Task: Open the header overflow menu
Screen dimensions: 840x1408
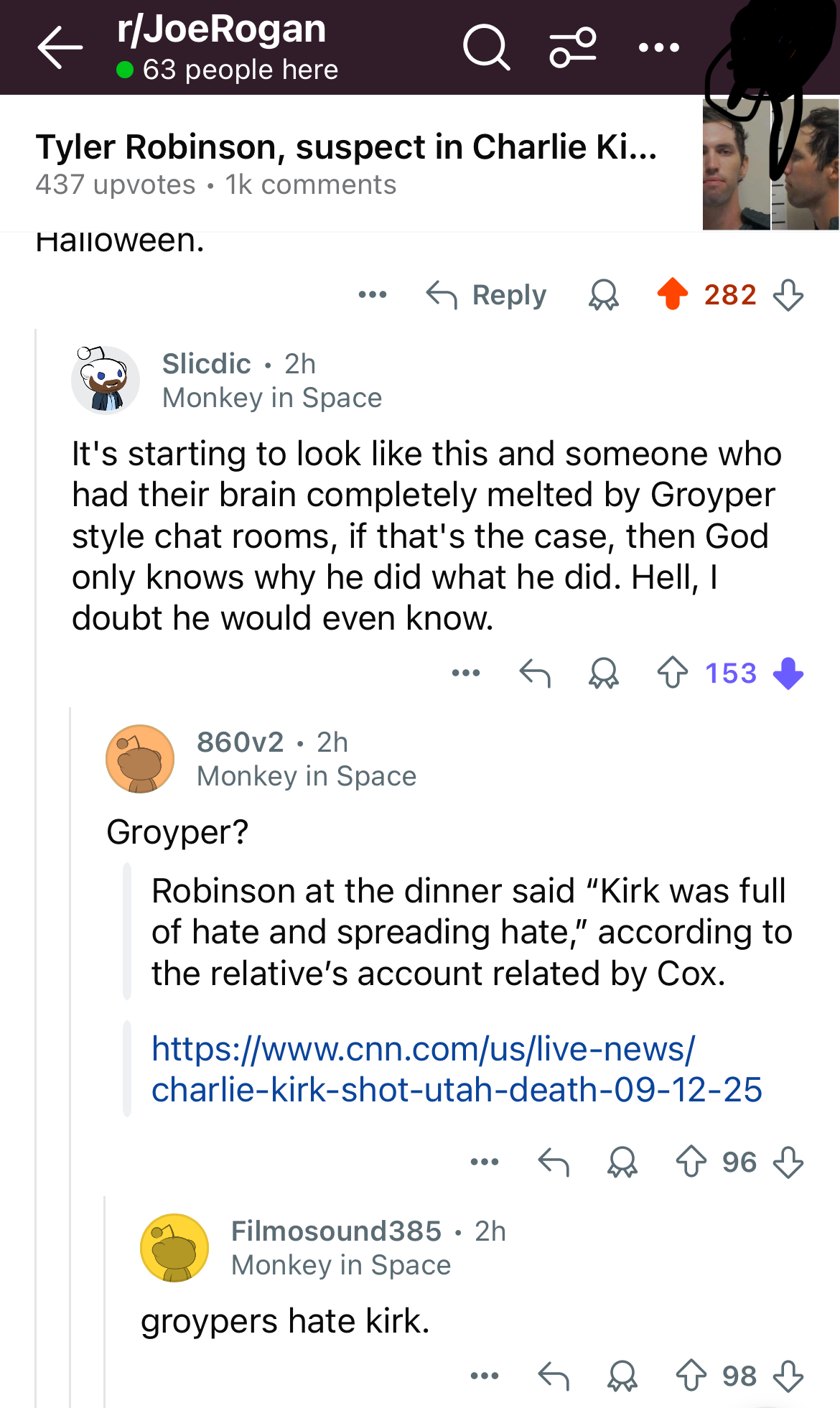Action: pyautogui.click(x=658, y=47)
